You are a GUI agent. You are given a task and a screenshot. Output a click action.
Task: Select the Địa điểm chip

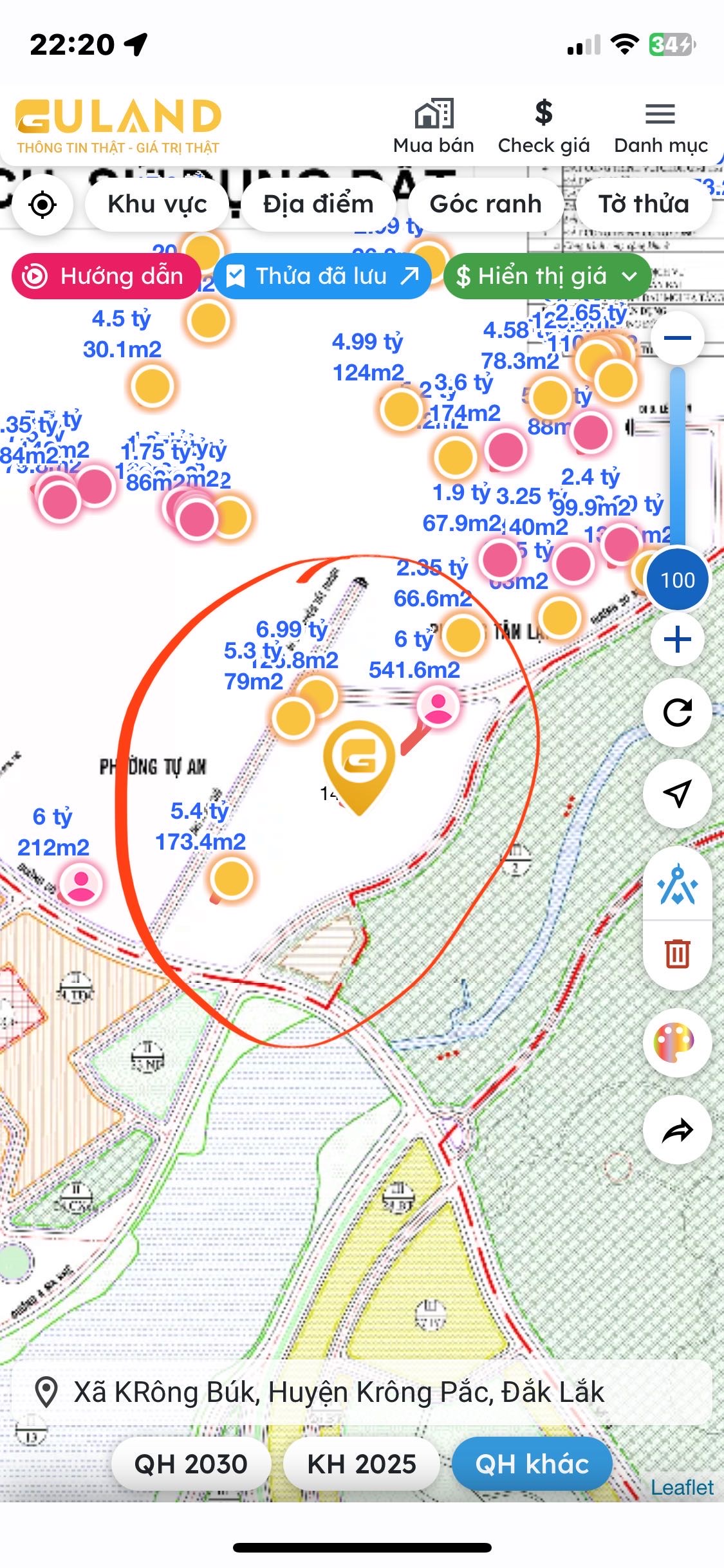pos(318,205)
